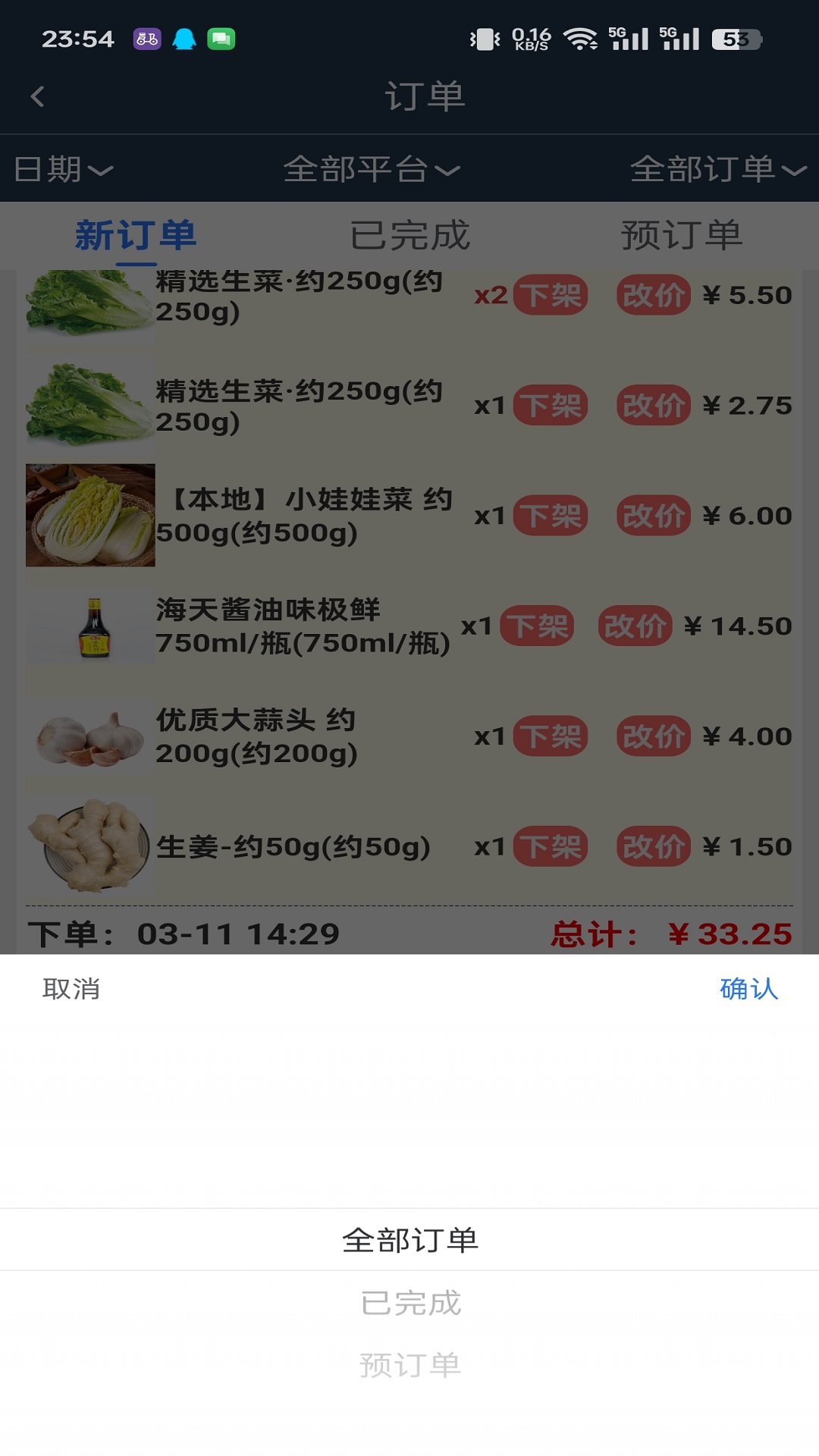
Task: Click 改价 next to the 小娃娃菜 item
Action: pos(653,515)
